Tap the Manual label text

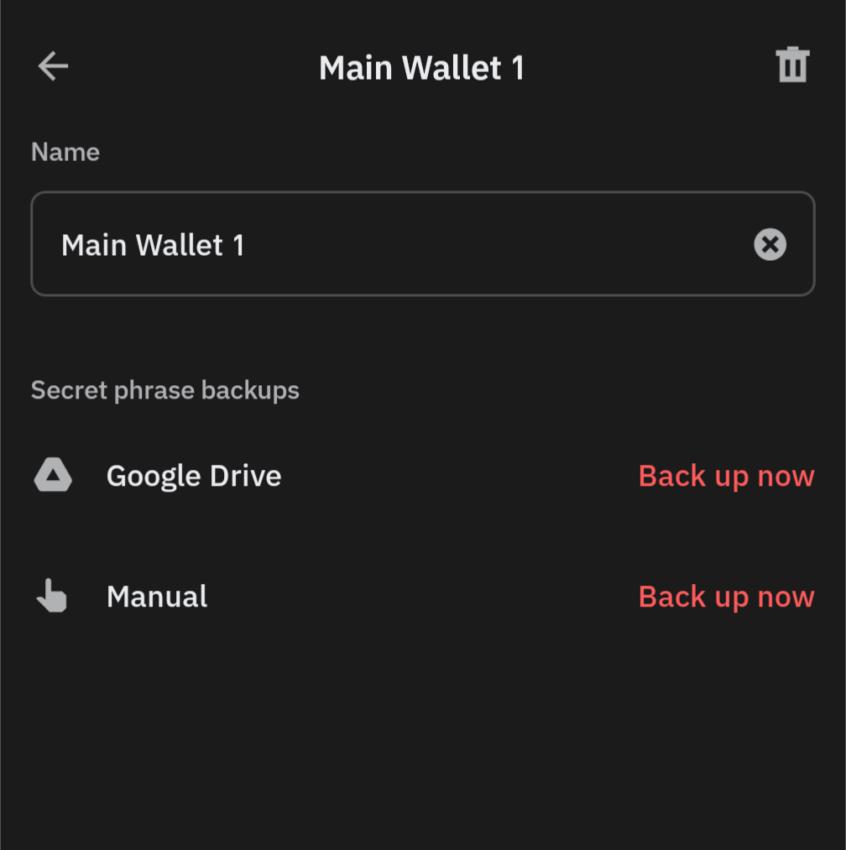156,596
